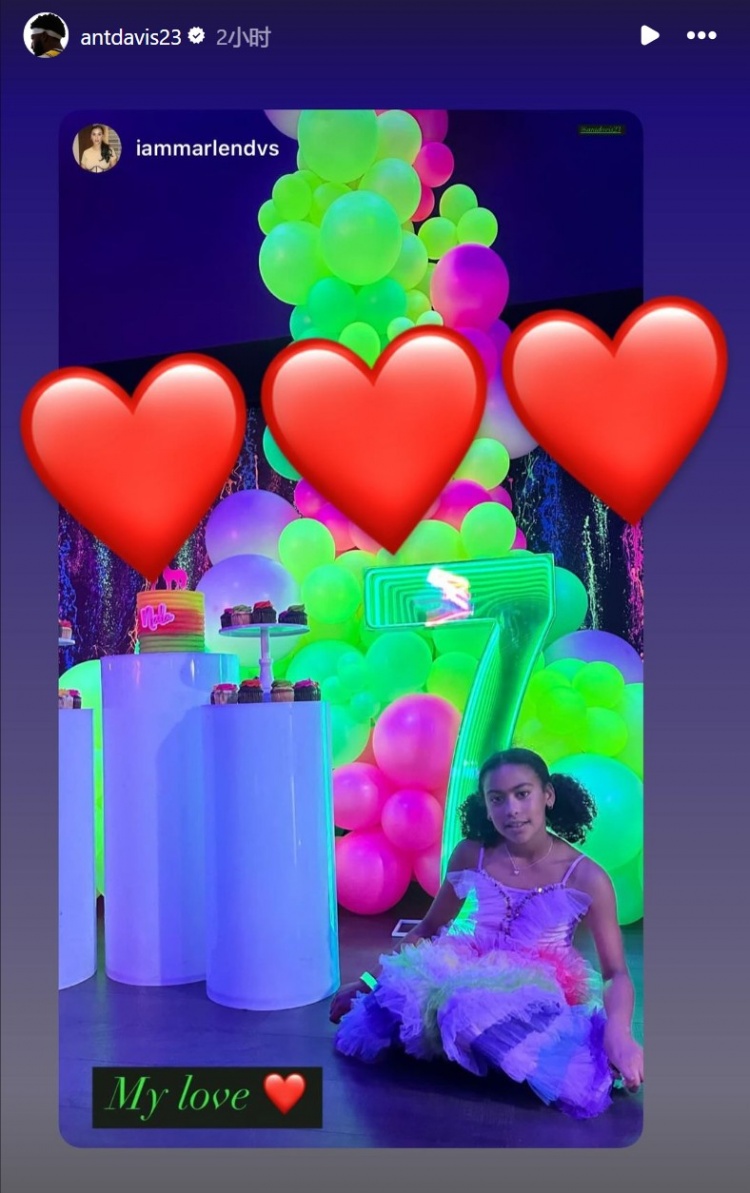Viewport: 750px width, 1193px height.
Task: Open the three-dot more options menu
Action: (701, 36)
